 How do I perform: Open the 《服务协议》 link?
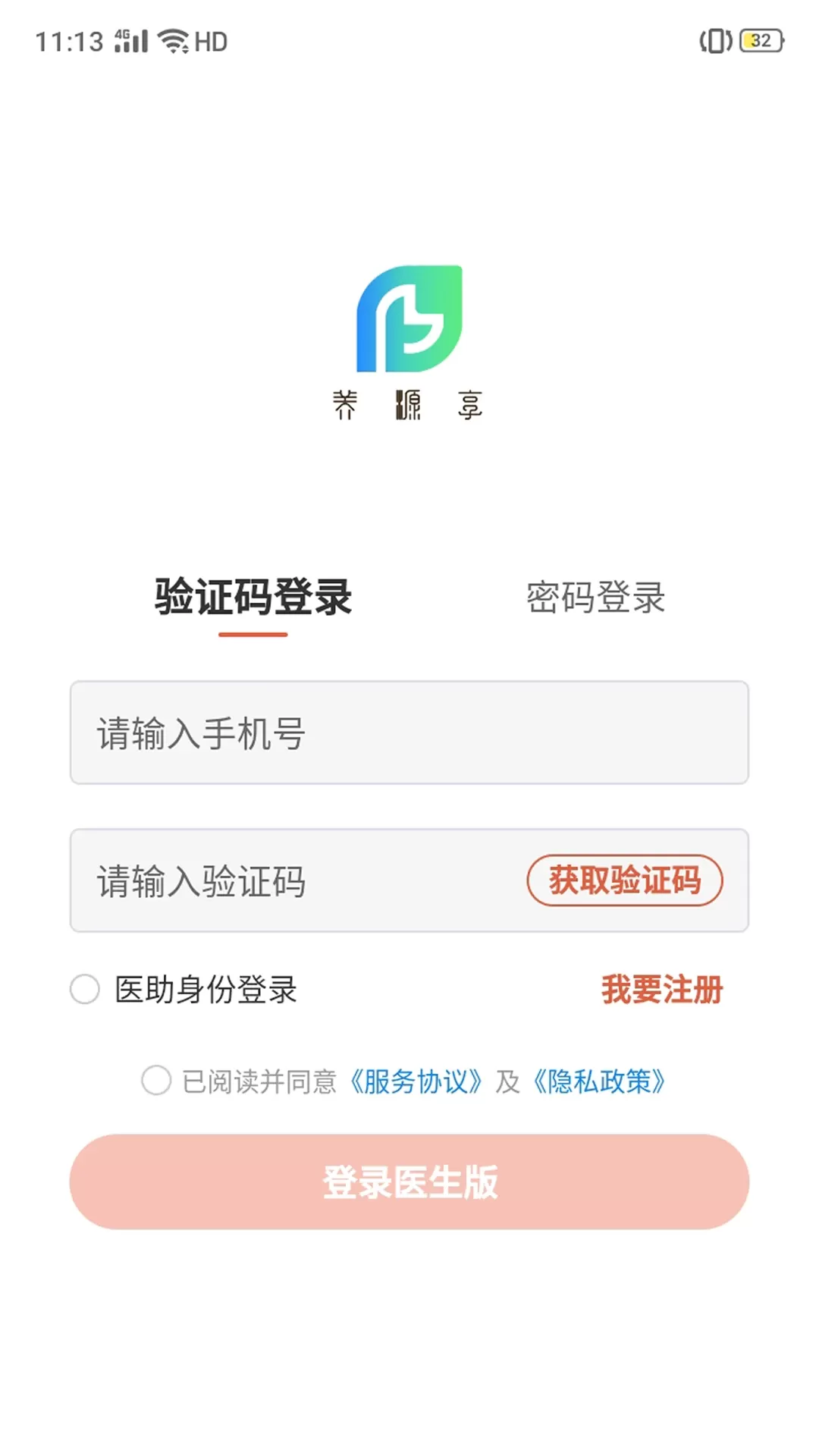(415, 1081)
